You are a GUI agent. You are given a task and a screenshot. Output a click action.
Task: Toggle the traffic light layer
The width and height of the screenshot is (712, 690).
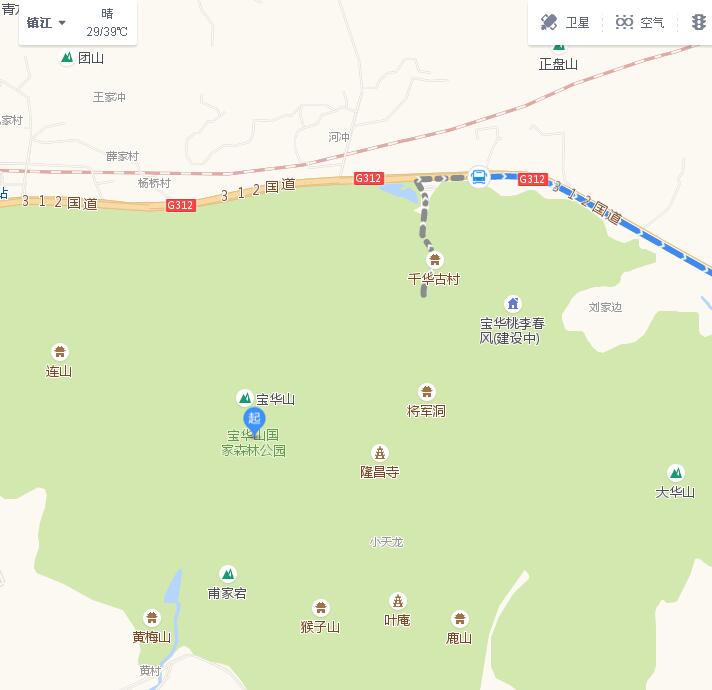click(x=698, y=22)
